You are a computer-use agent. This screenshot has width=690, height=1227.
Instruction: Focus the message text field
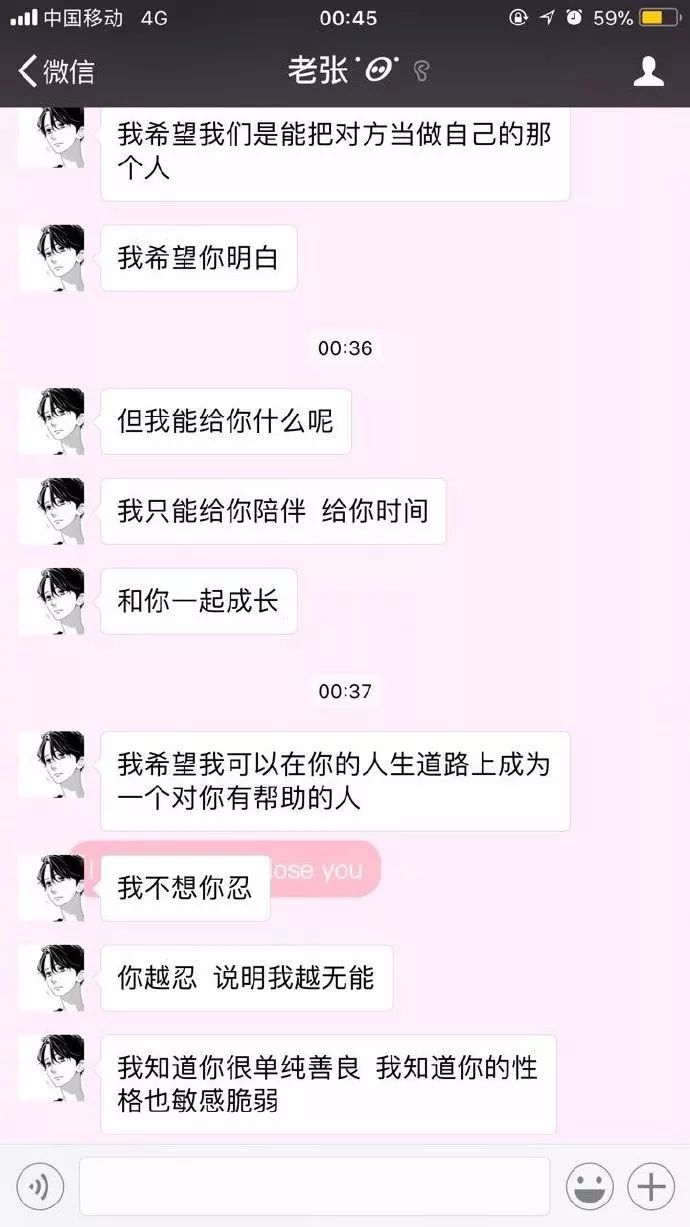coord(314,1187)
